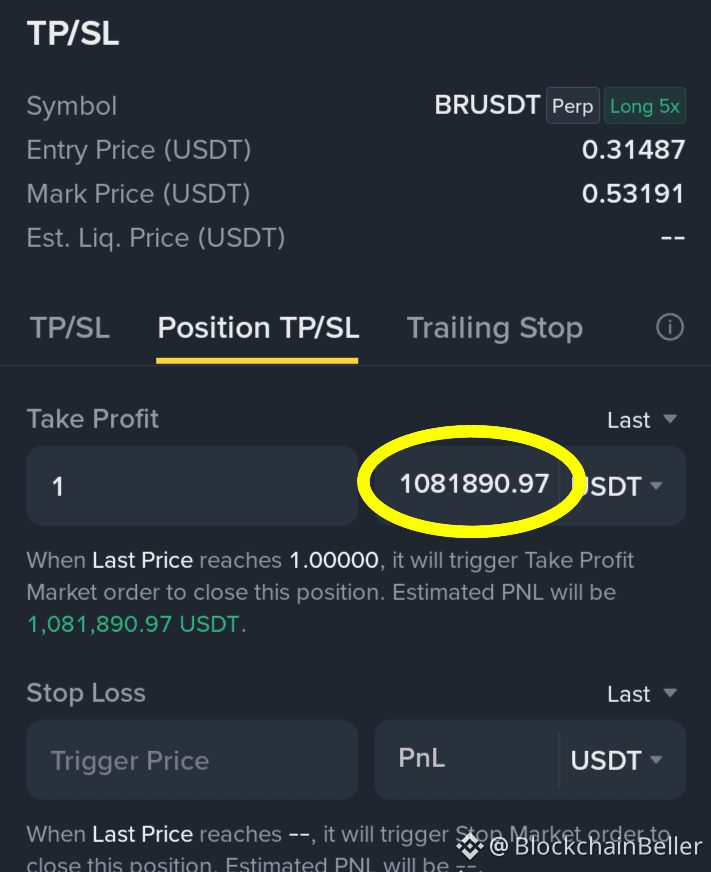This screenshot has width=711, height=872.
Task: Open Take Profit Last price type dropdown
Action: coord(642,420)
